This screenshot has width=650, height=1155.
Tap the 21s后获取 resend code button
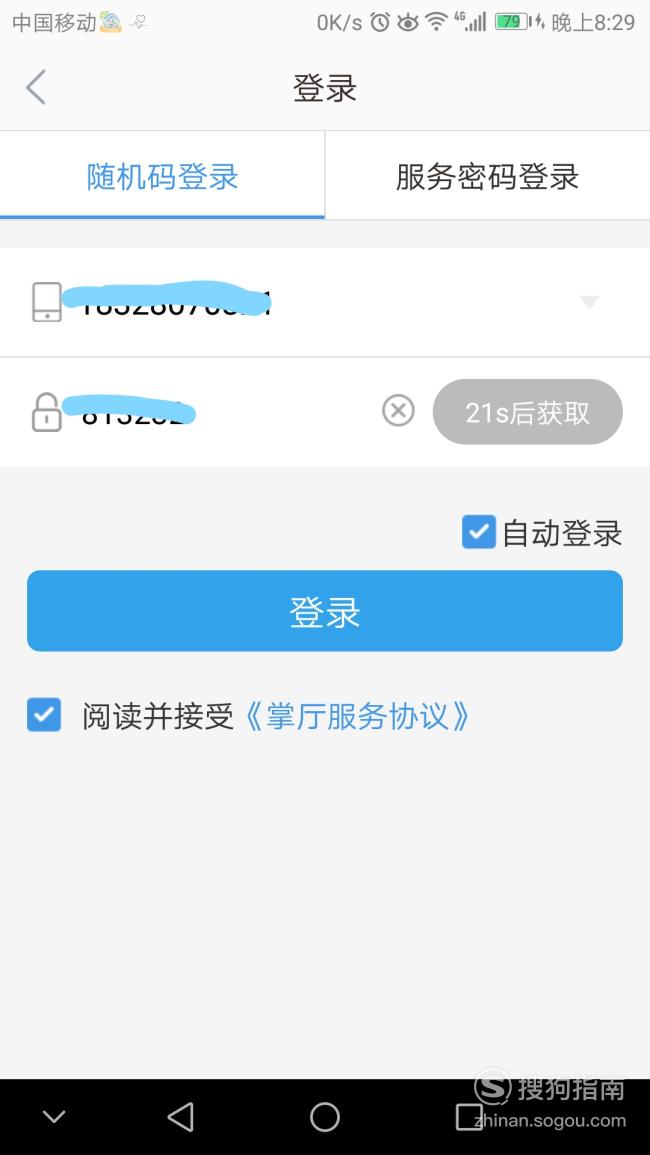(x=528, y=412)
